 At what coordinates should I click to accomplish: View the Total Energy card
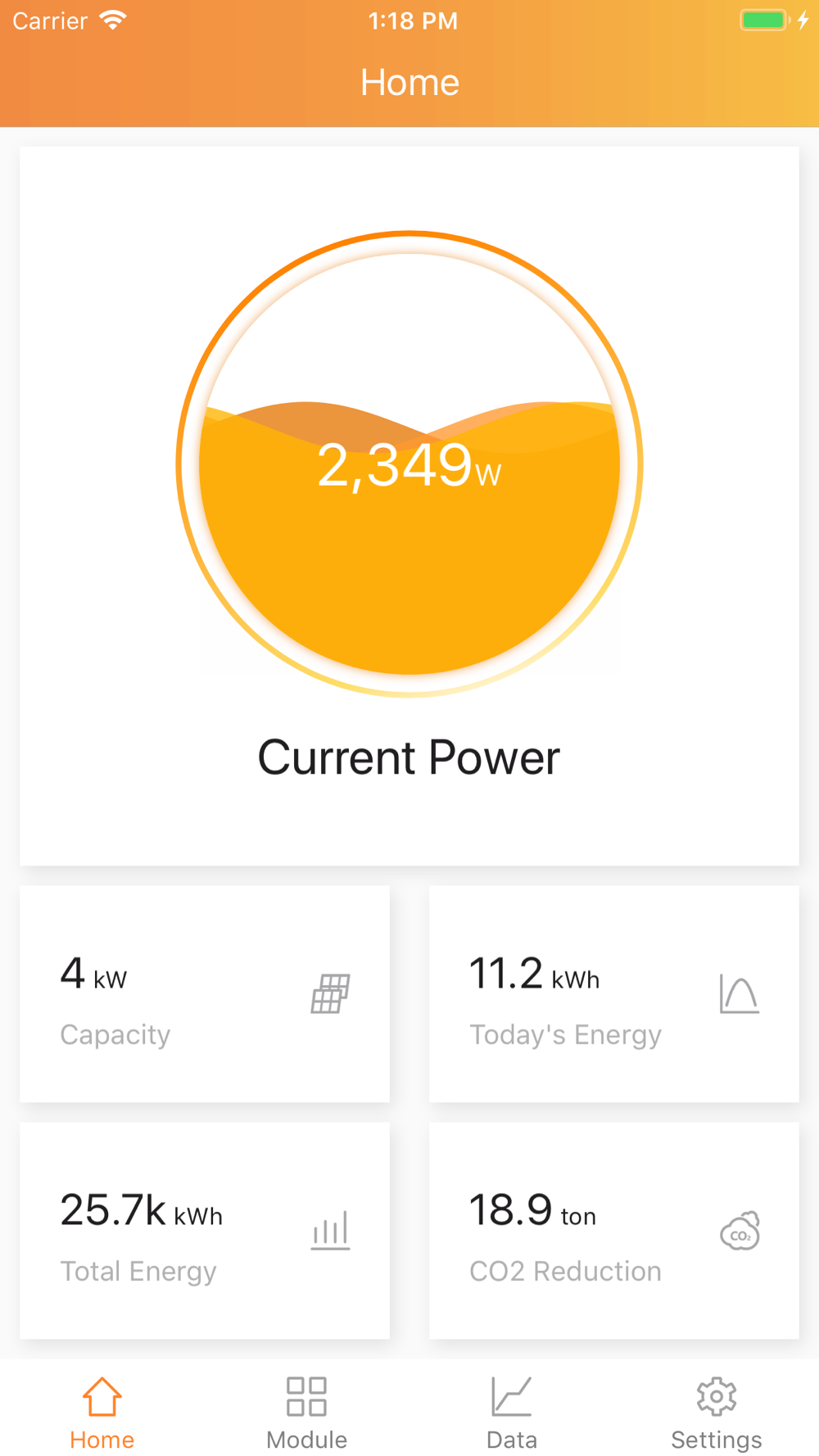205,1231
